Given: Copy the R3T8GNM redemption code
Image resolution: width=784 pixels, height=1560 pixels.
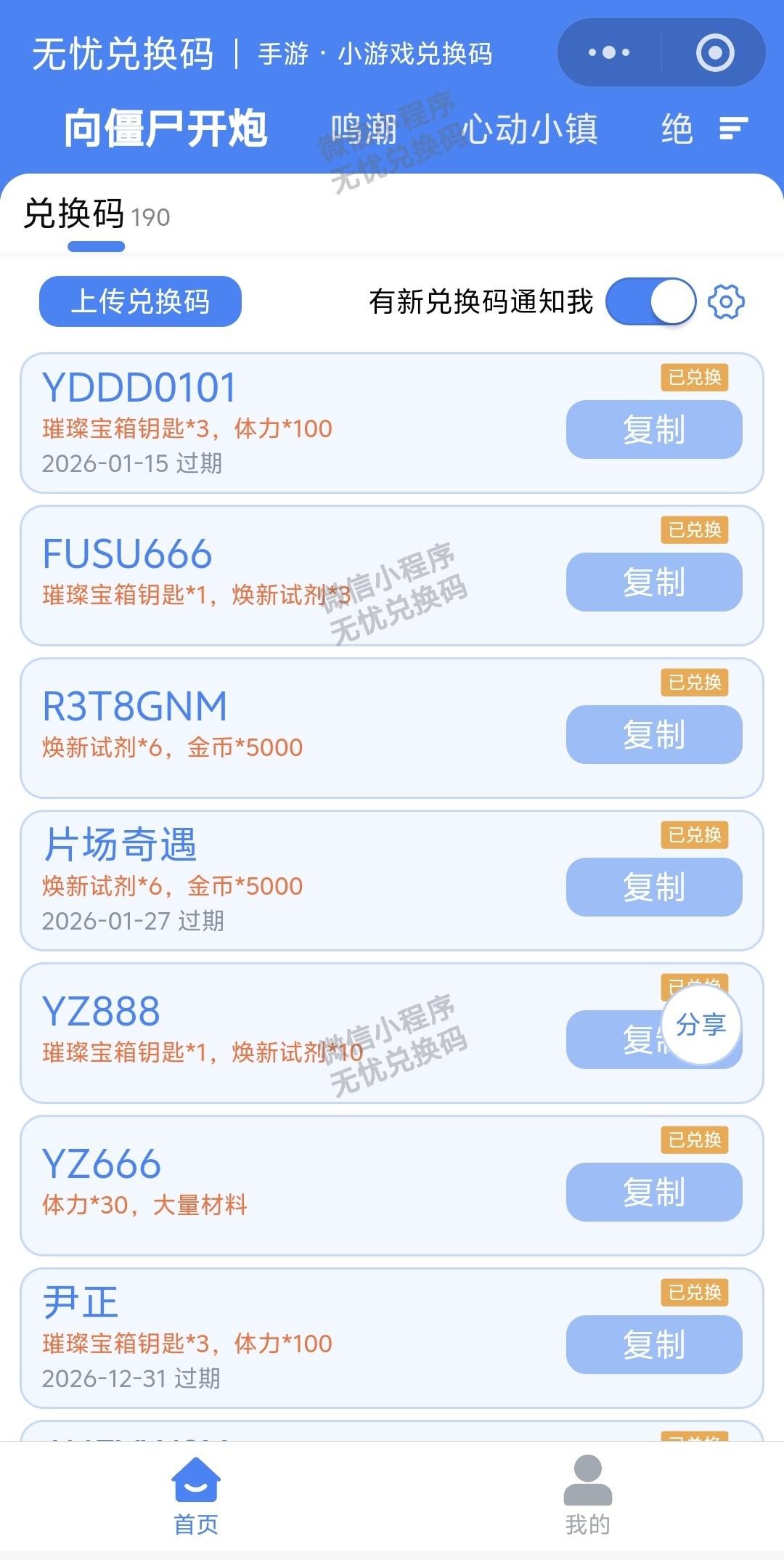Looking at the screenshot, I should [653, 735].
